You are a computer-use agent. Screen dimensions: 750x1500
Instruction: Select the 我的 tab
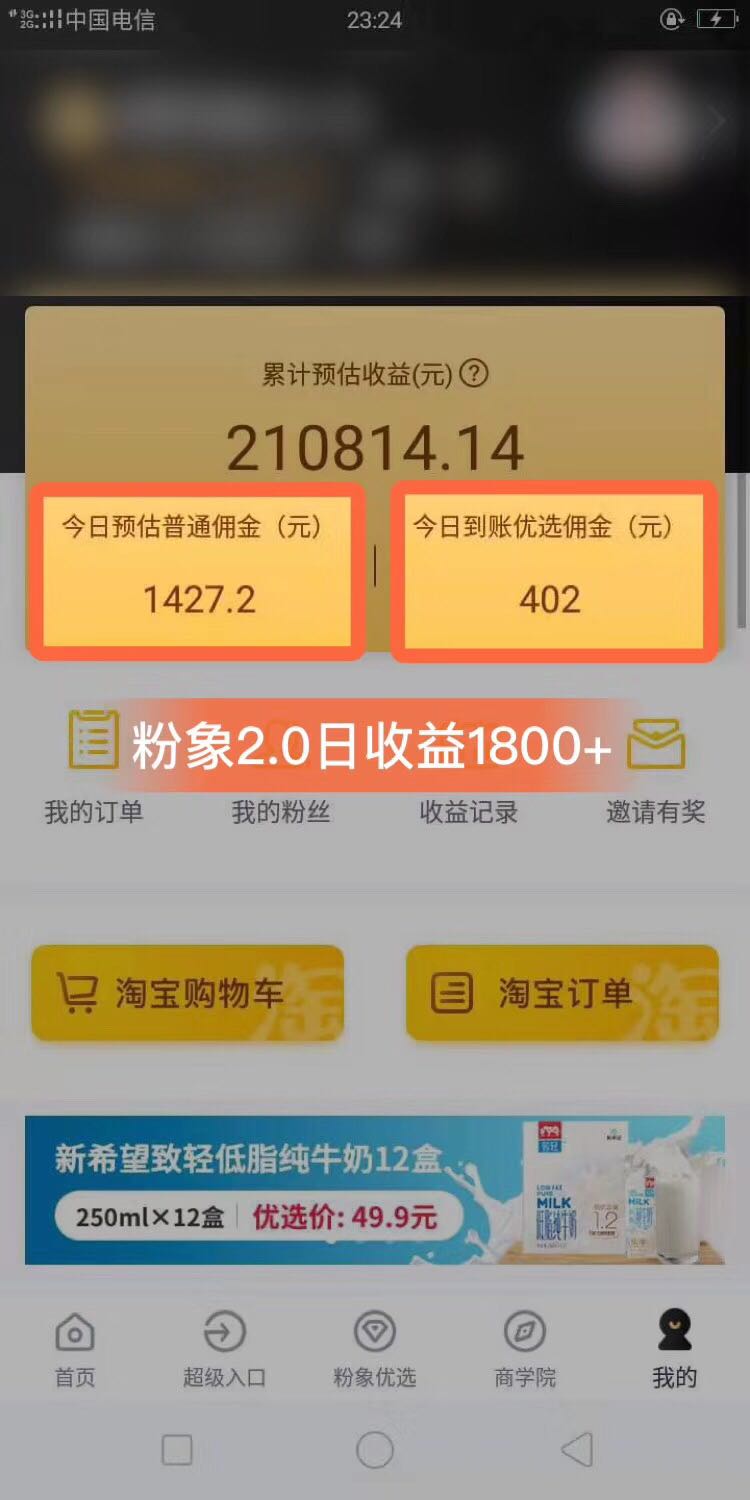click(674, 1350)
